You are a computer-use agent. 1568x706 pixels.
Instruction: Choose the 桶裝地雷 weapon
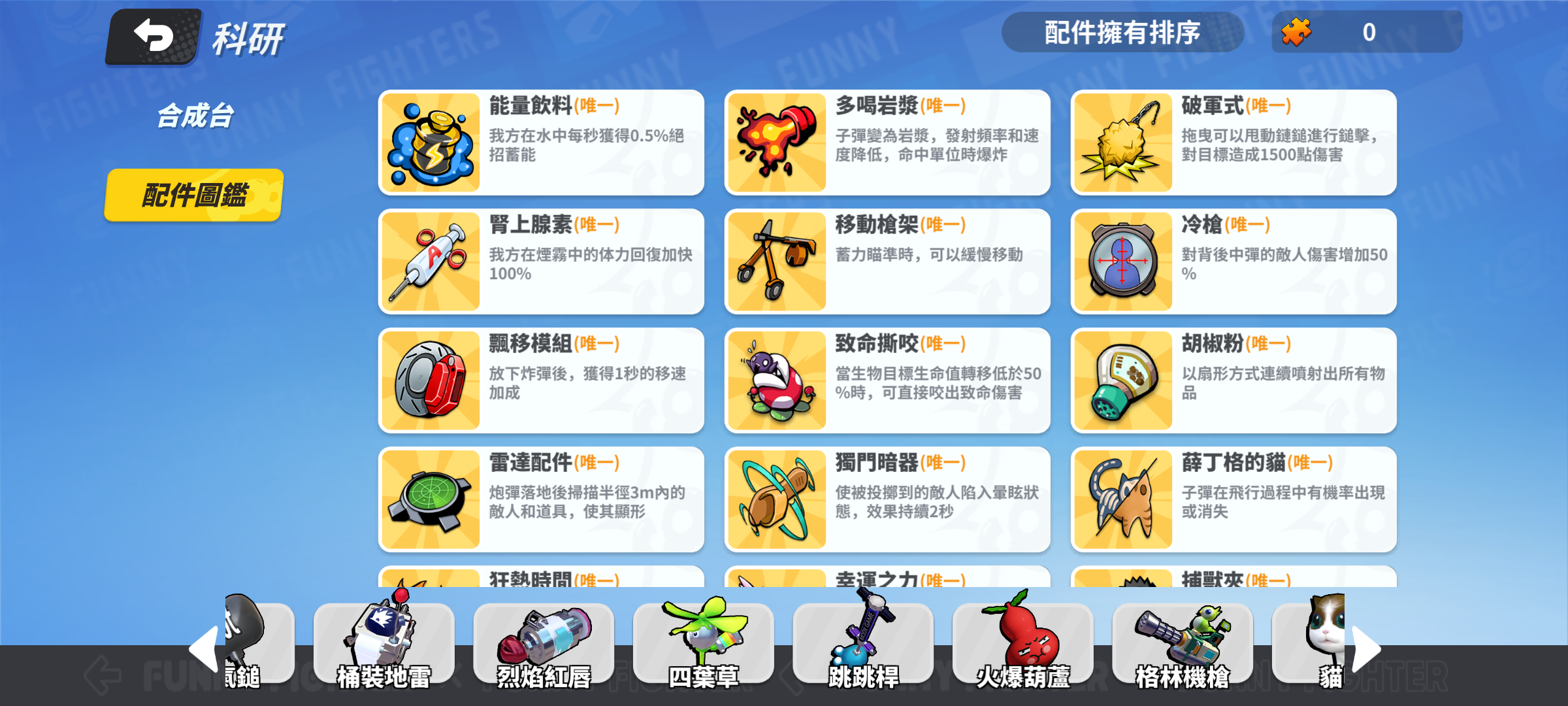tap(384, 644)
